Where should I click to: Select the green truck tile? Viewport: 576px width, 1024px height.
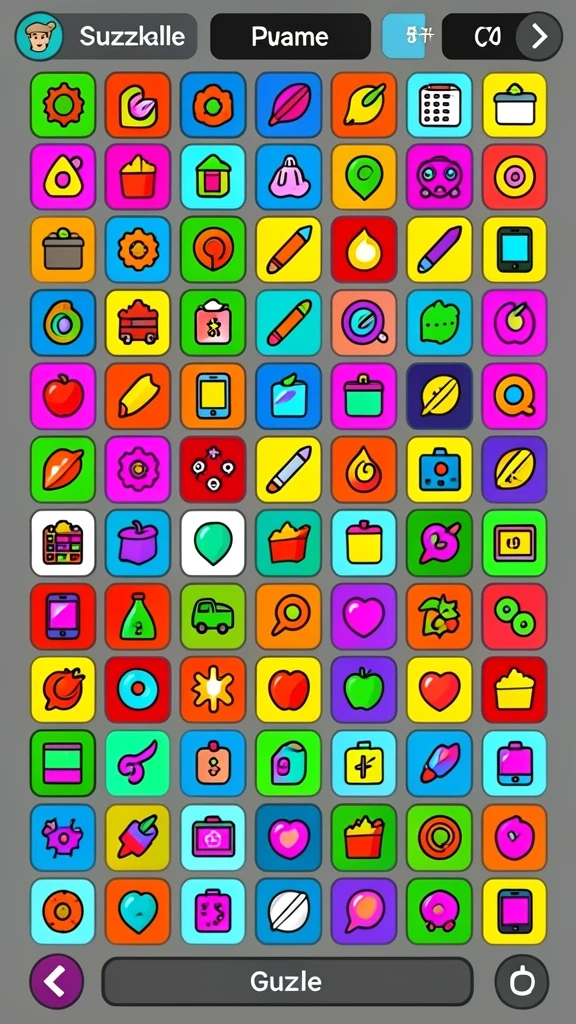[213, 616]
